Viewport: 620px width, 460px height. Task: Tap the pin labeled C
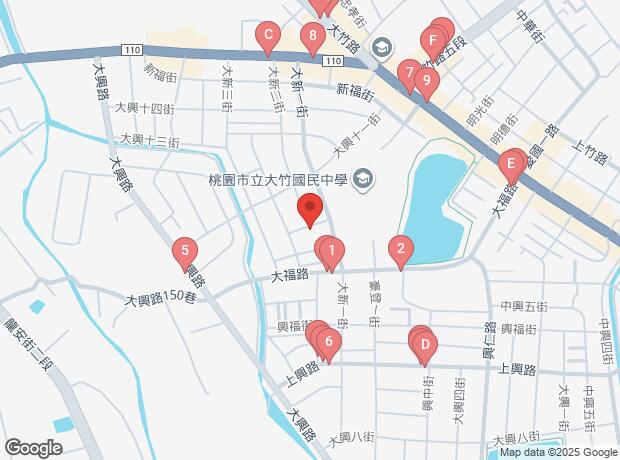(x=267, y=36)
